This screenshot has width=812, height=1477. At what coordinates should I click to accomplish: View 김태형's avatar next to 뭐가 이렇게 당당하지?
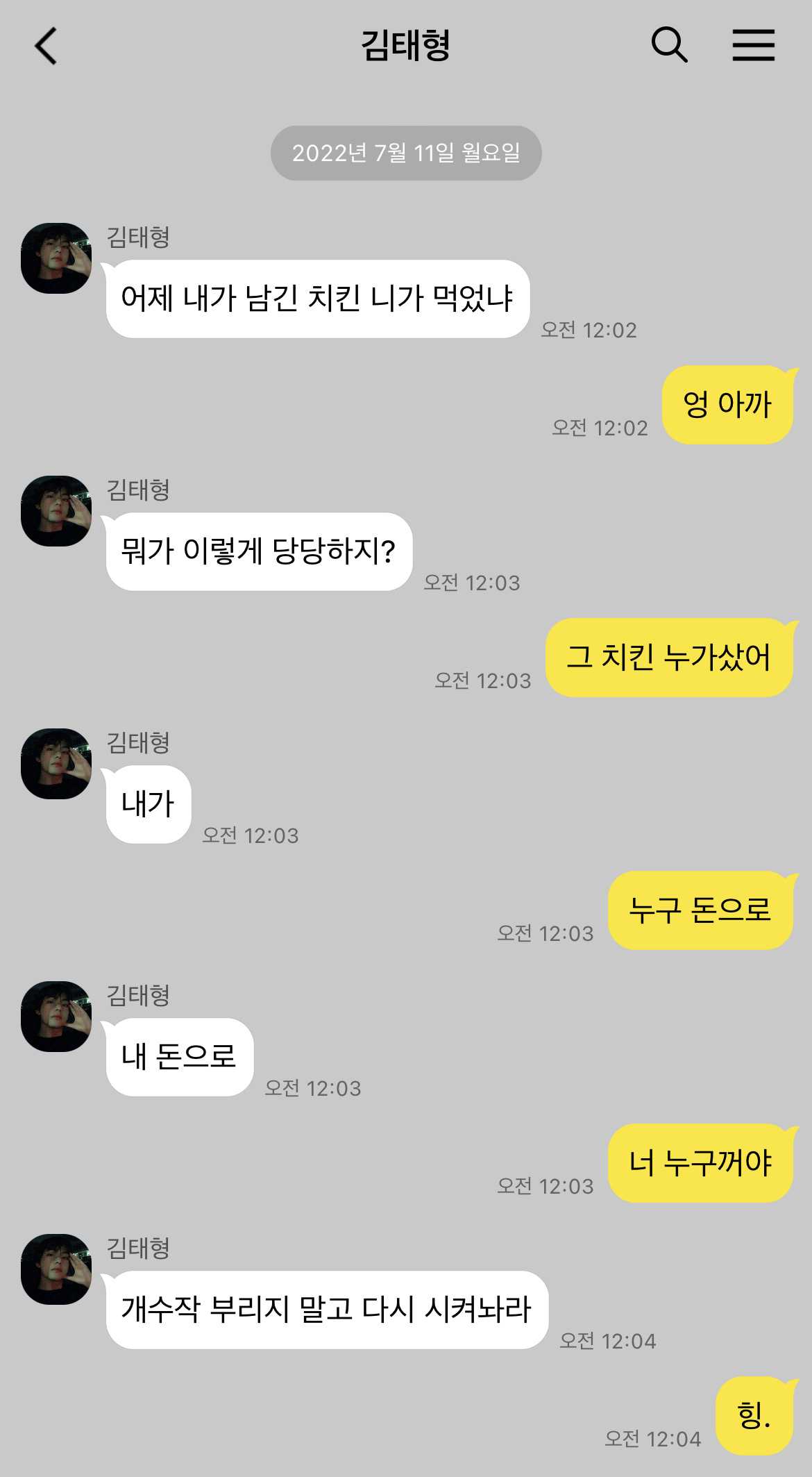(56, 511)
